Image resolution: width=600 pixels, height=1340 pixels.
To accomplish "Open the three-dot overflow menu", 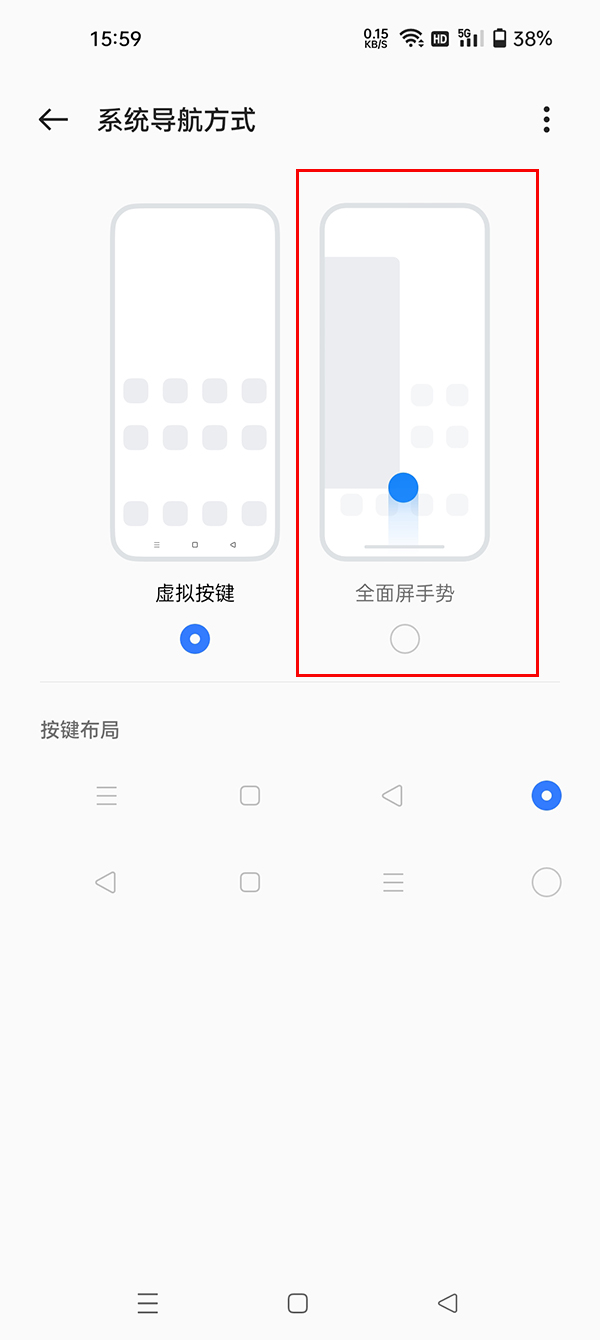I will (546, 120).
